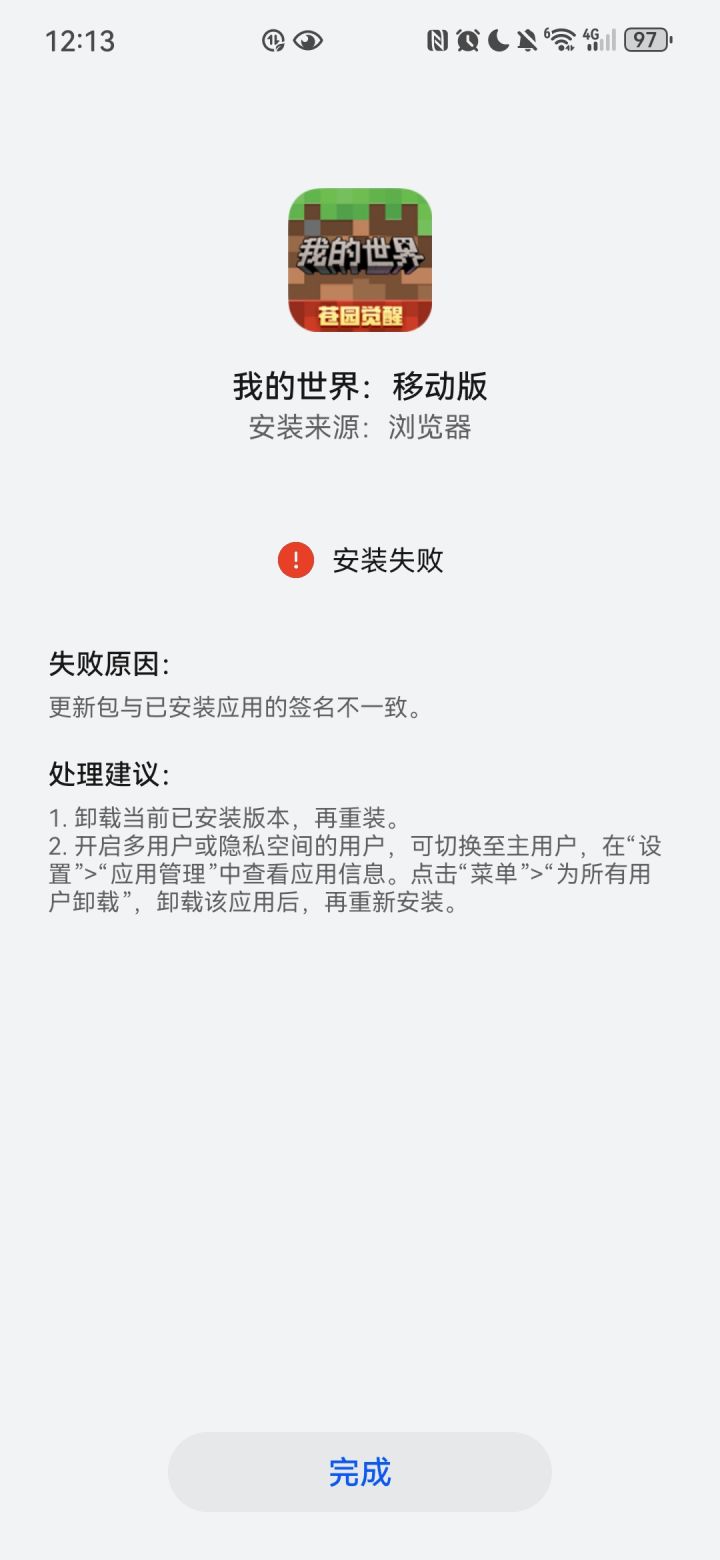720x1560 pixels.
Task: Tap the signature mismatch reason text
Action: coord(232,708)
